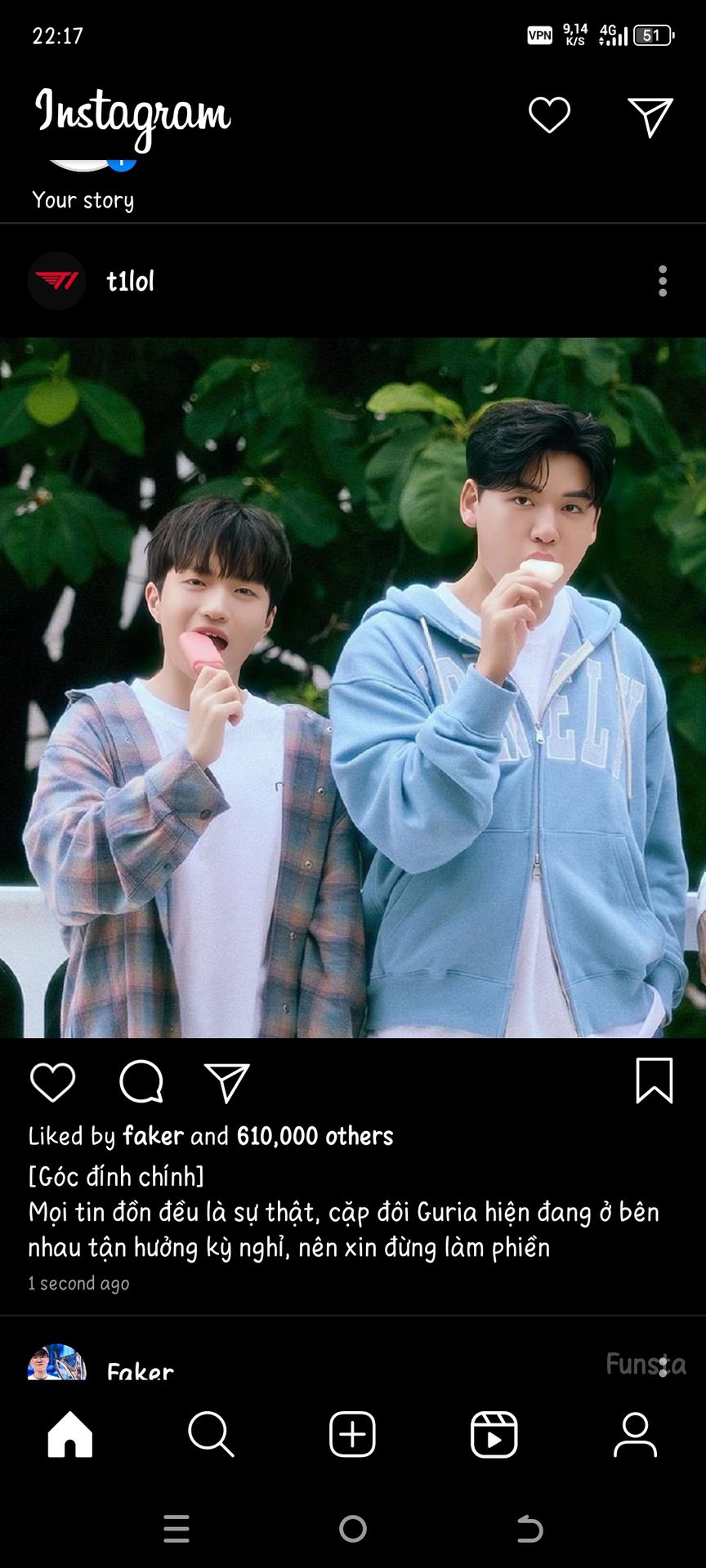Switch to the Reels tab

[x=494, y=1435]
